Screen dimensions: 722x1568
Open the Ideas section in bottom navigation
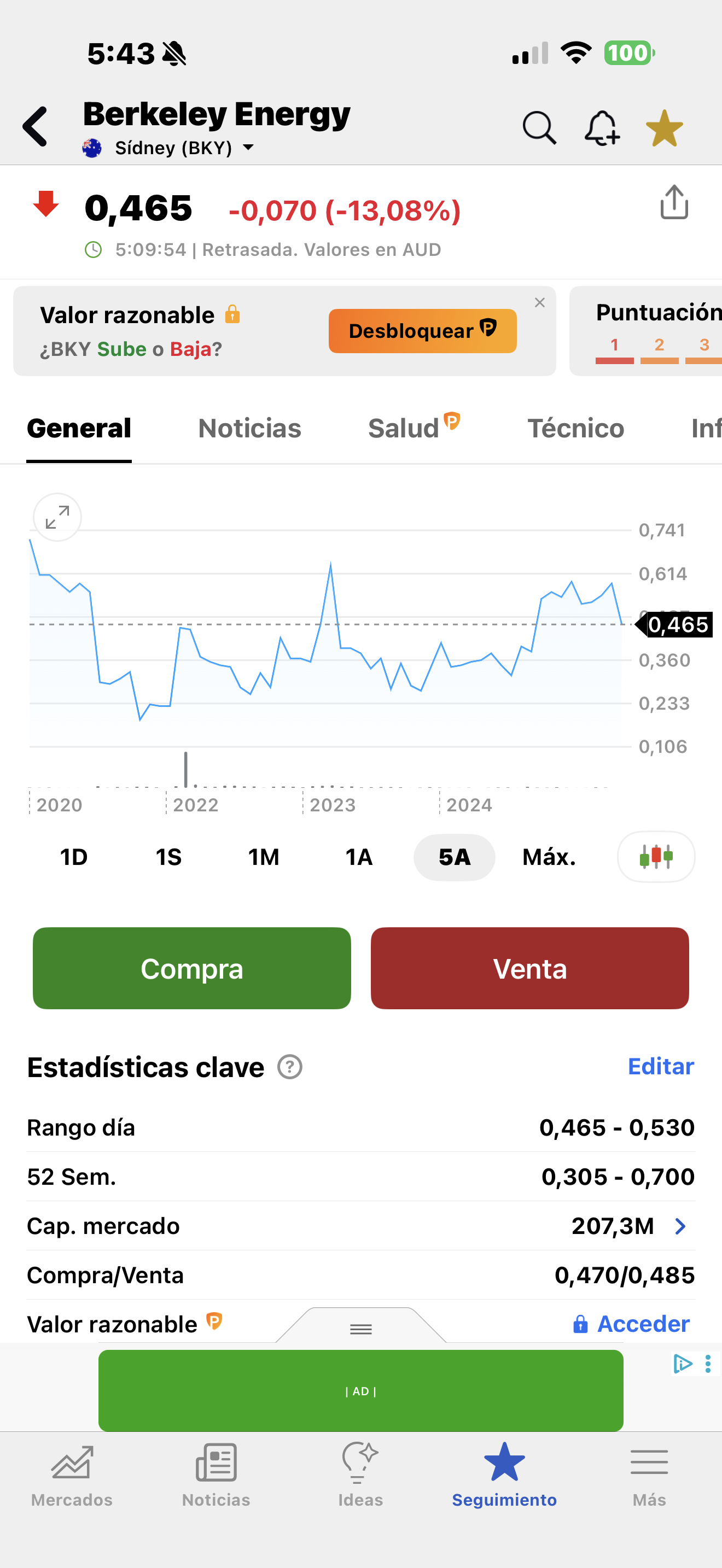point(360,1479)
